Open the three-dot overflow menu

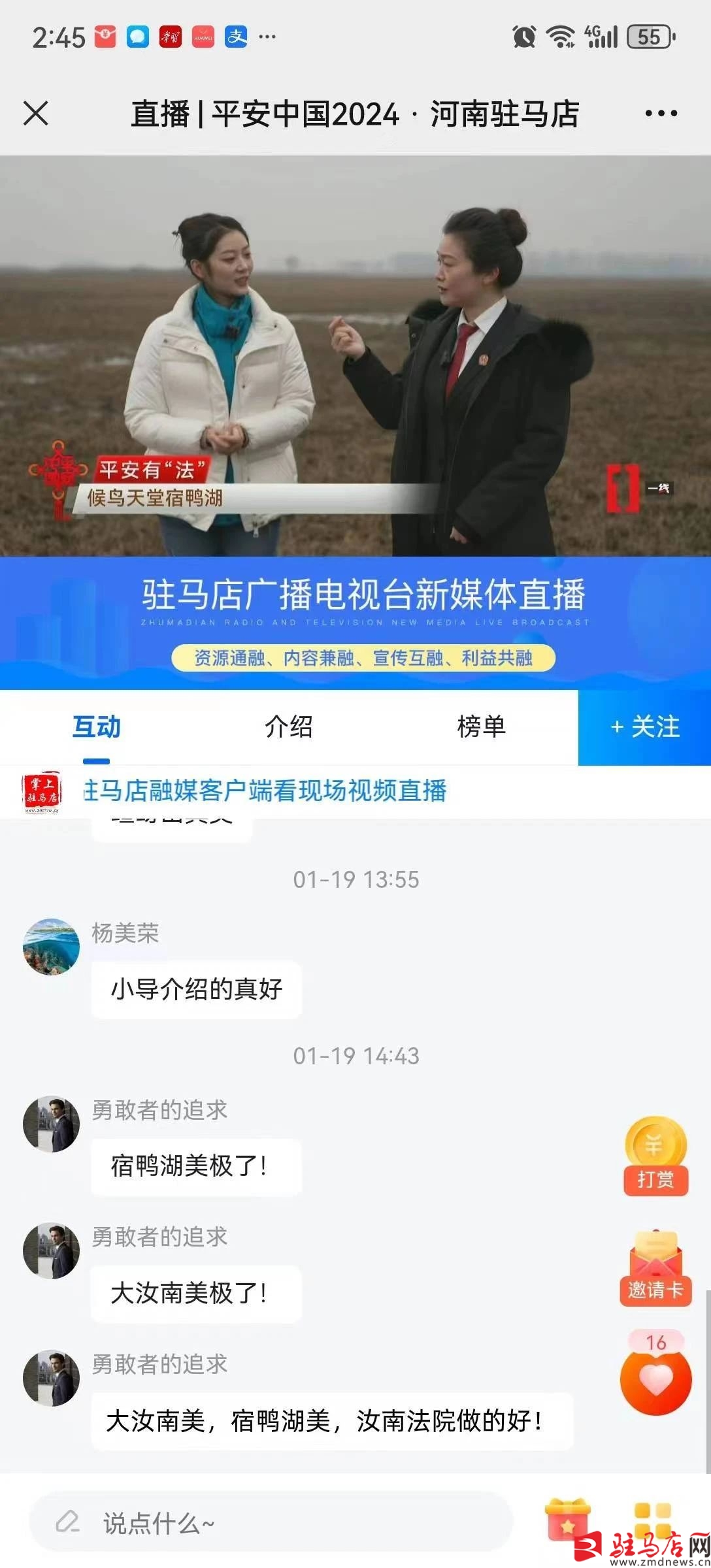[661, 114]
